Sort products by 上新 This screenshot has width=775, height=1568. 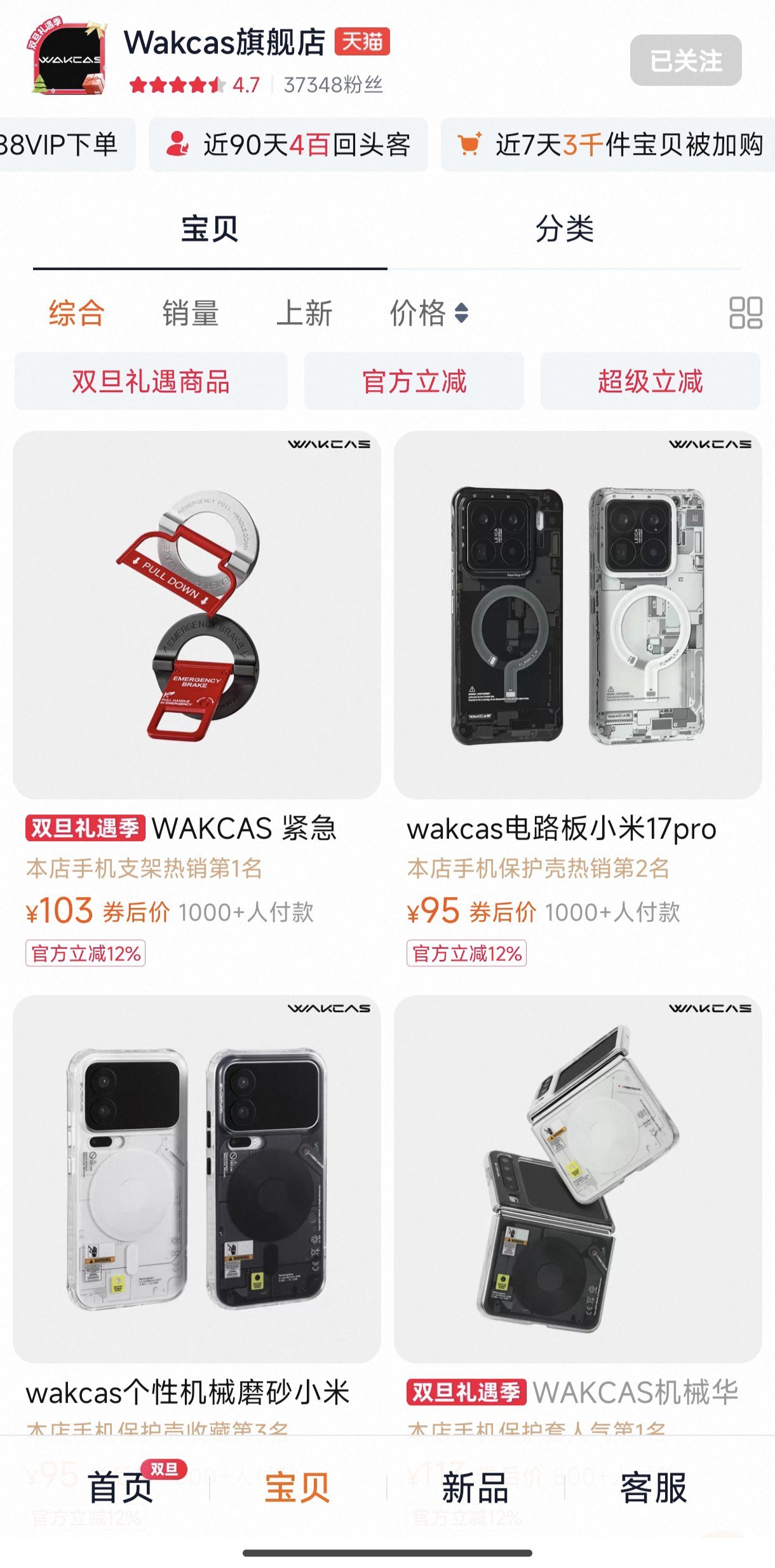click(304, 313)
